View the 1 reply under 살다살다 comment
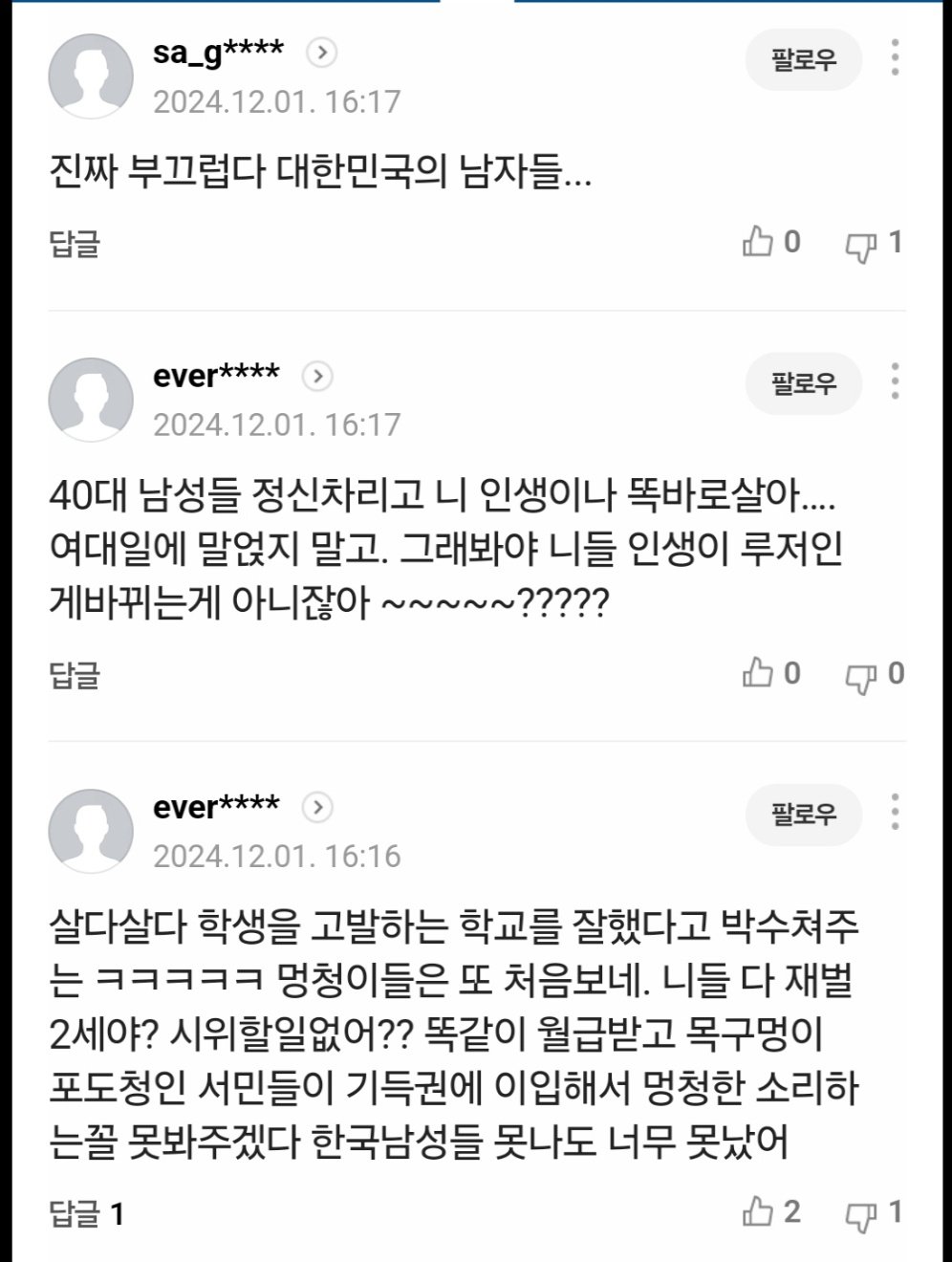 pyautogui.click(x=86, y=1215)
